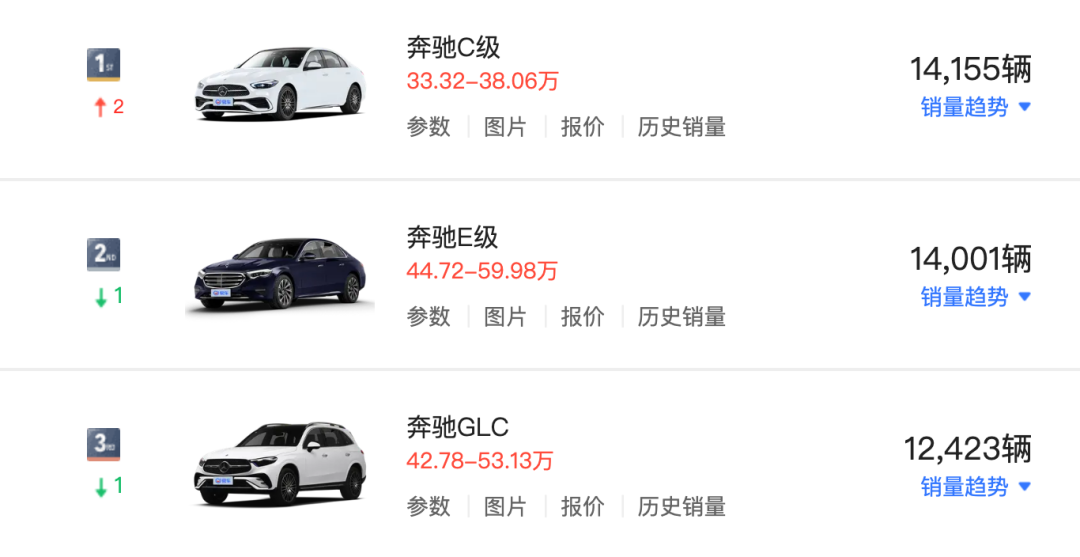Open the 奔驰GLC car image
Screen dimensions: 1080x557
pos(279,465)
